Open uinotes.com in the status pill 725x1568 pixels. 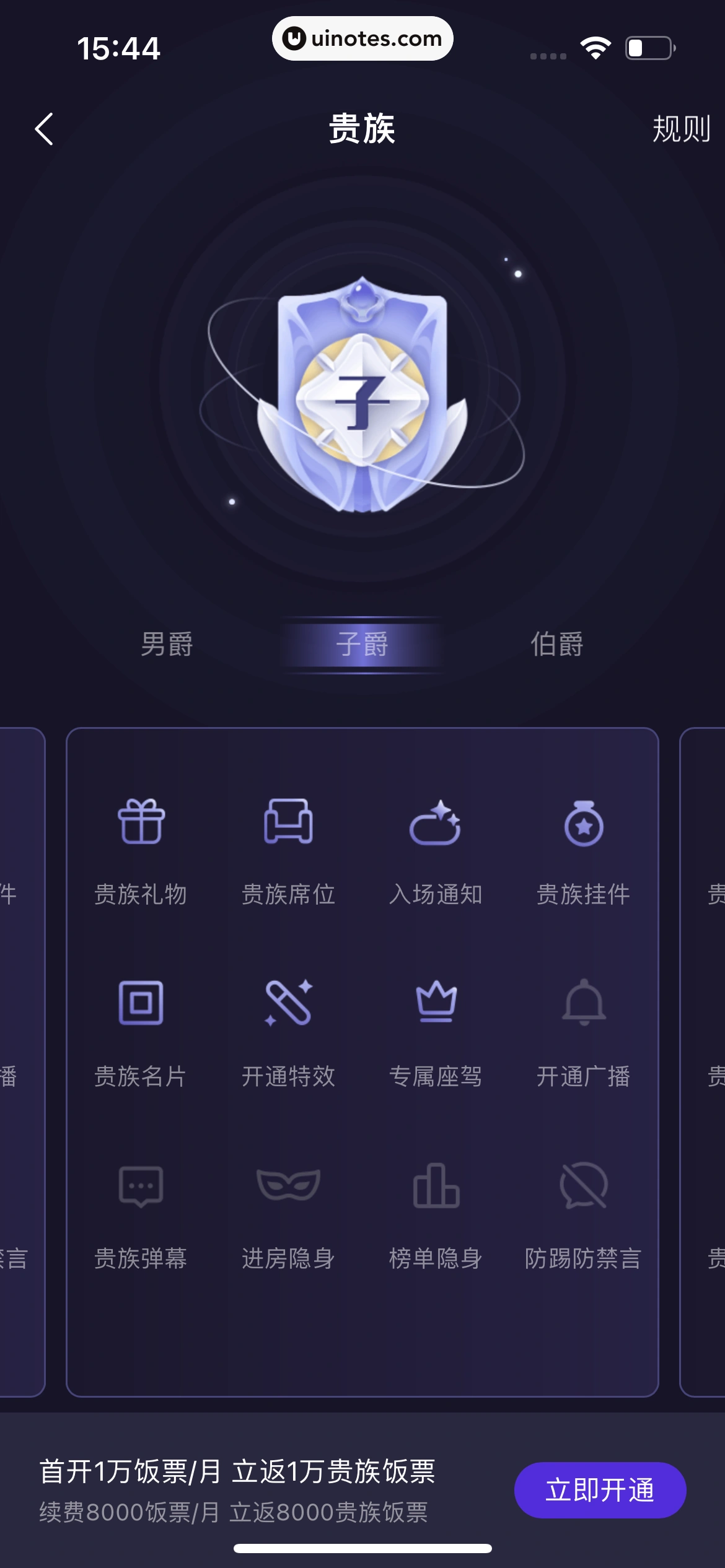click(x=362, y=38)
